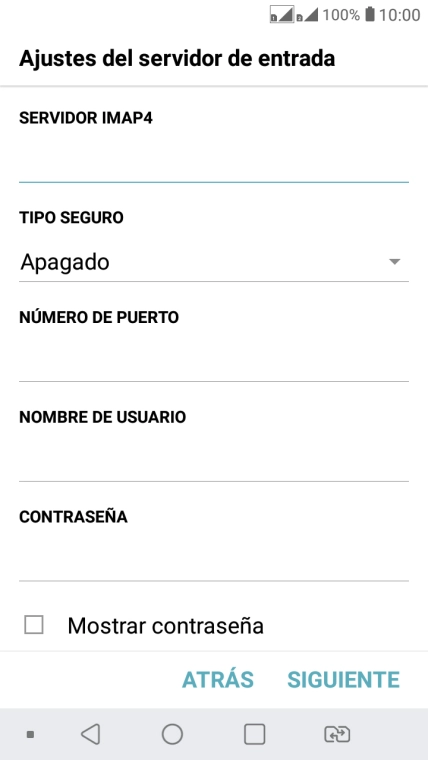Image resolution: width=428 pixels, height=760 pixels.
Task: Select the Nombre de usuario field
Action: click(x=214, y=461)
